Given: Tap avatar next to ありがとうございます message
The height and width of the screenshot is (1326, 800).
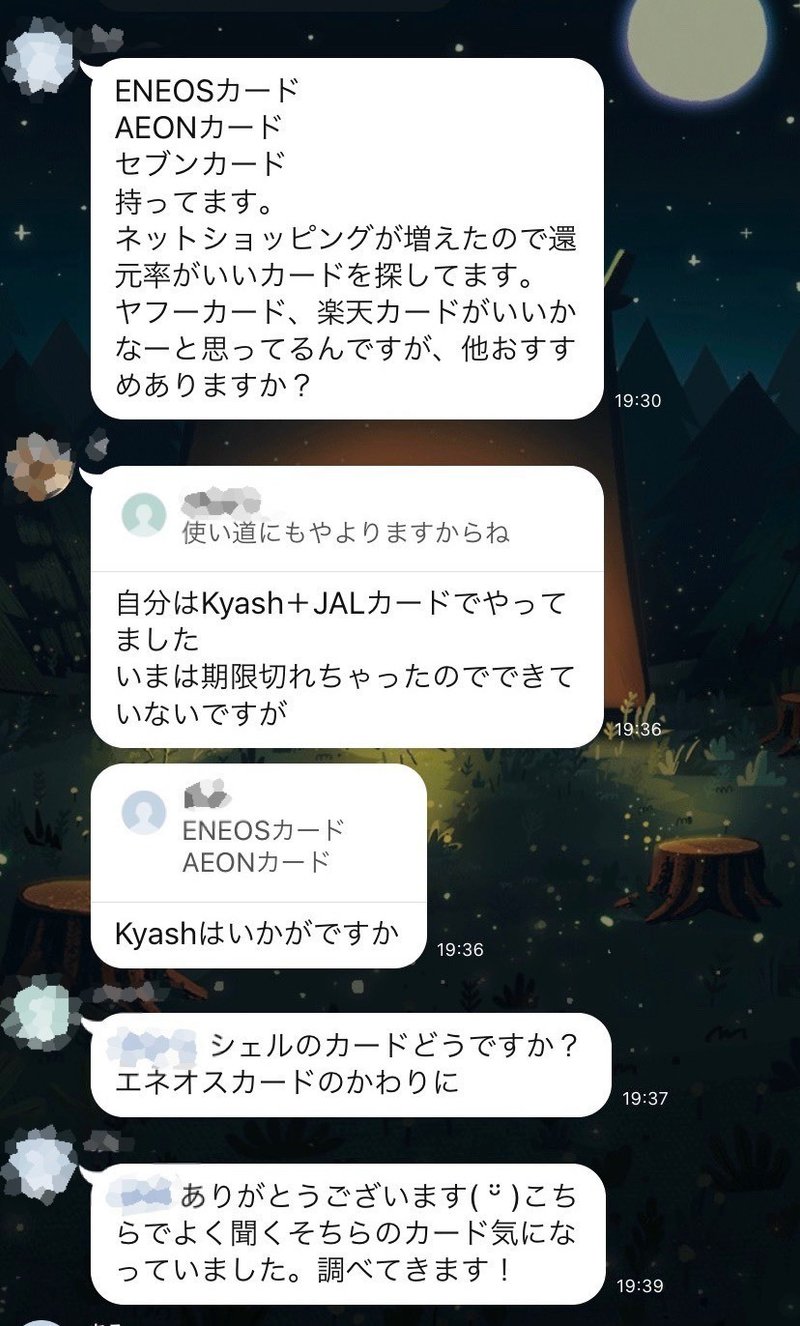Looking at the screenshot, I should point(39,1162).
